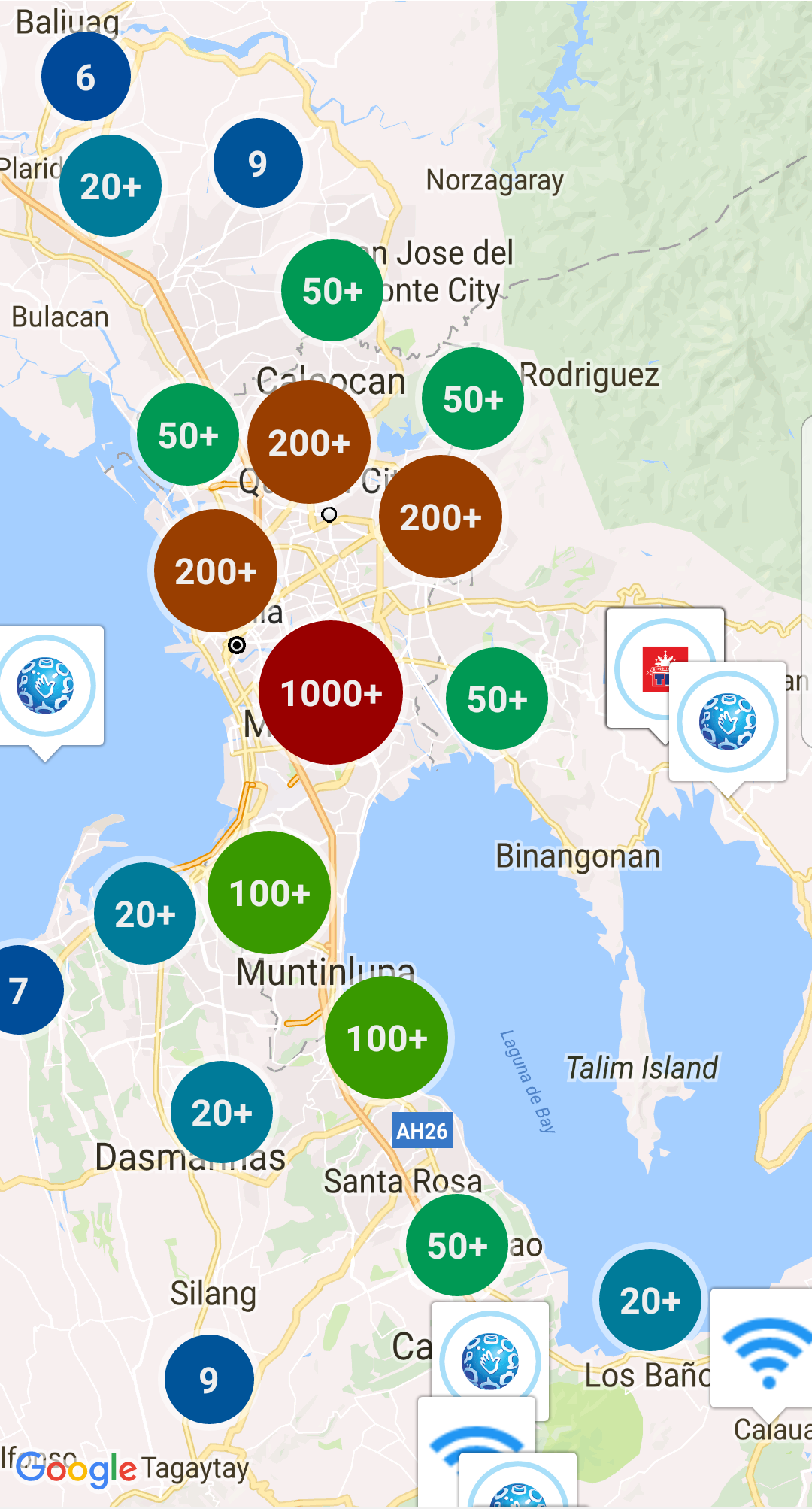Tap the 6 cluster near Baliuag

pos(86,76)
